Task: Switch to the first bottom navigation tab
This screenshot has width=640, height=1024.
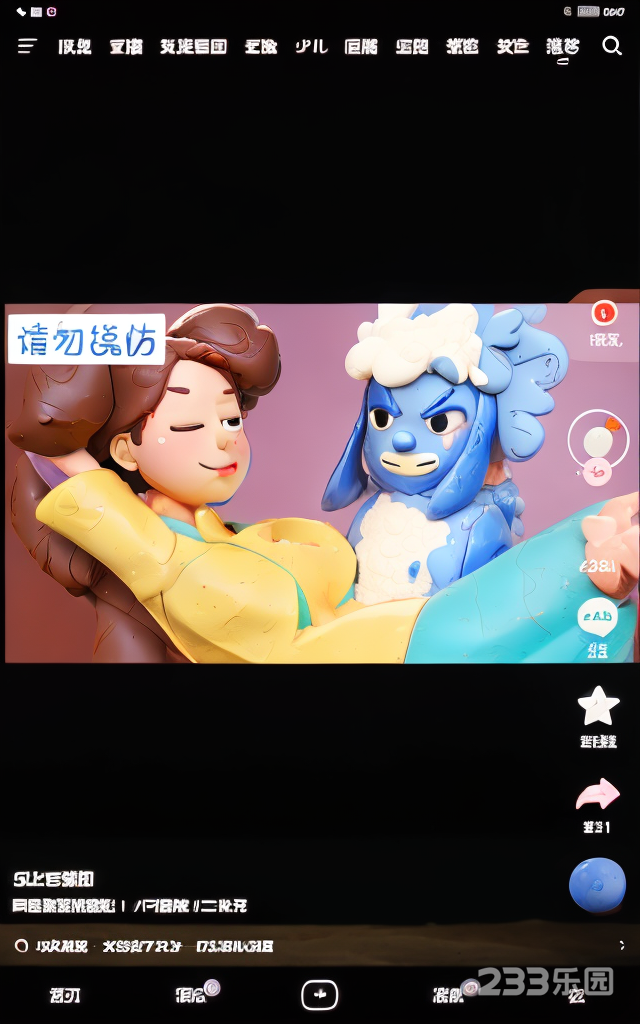Action: click(x=65, y=995)
